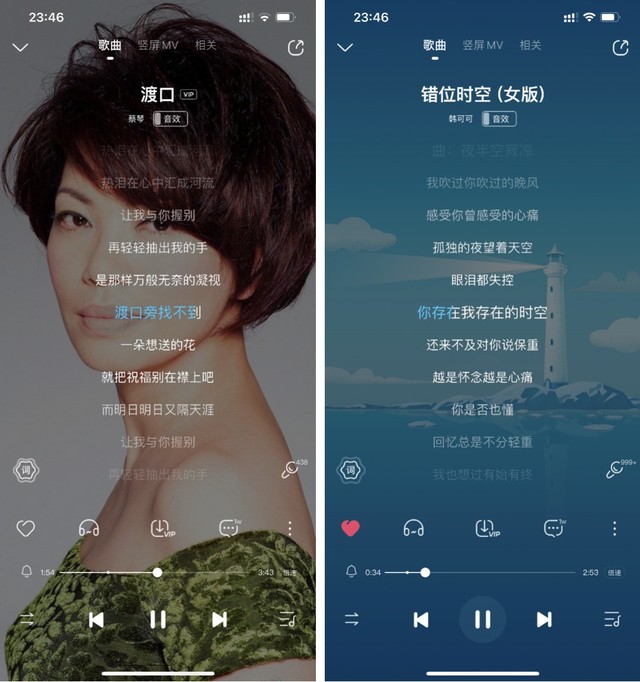The image size is (640, 682).
Task: Download 错位时空 (女版) with VIP download icon
Action: point(486,528)
